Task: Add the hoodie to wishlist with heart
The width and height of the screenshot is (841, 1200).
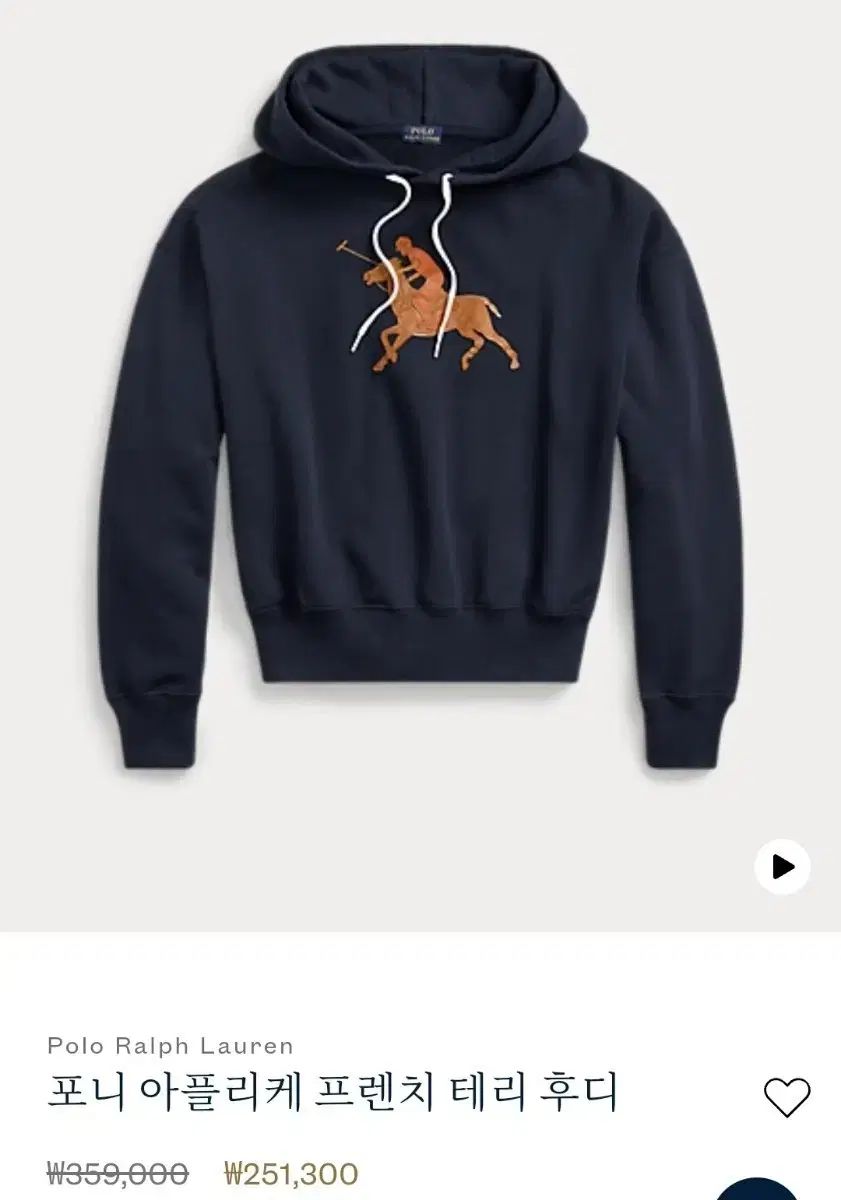Action: [787, 1097]
